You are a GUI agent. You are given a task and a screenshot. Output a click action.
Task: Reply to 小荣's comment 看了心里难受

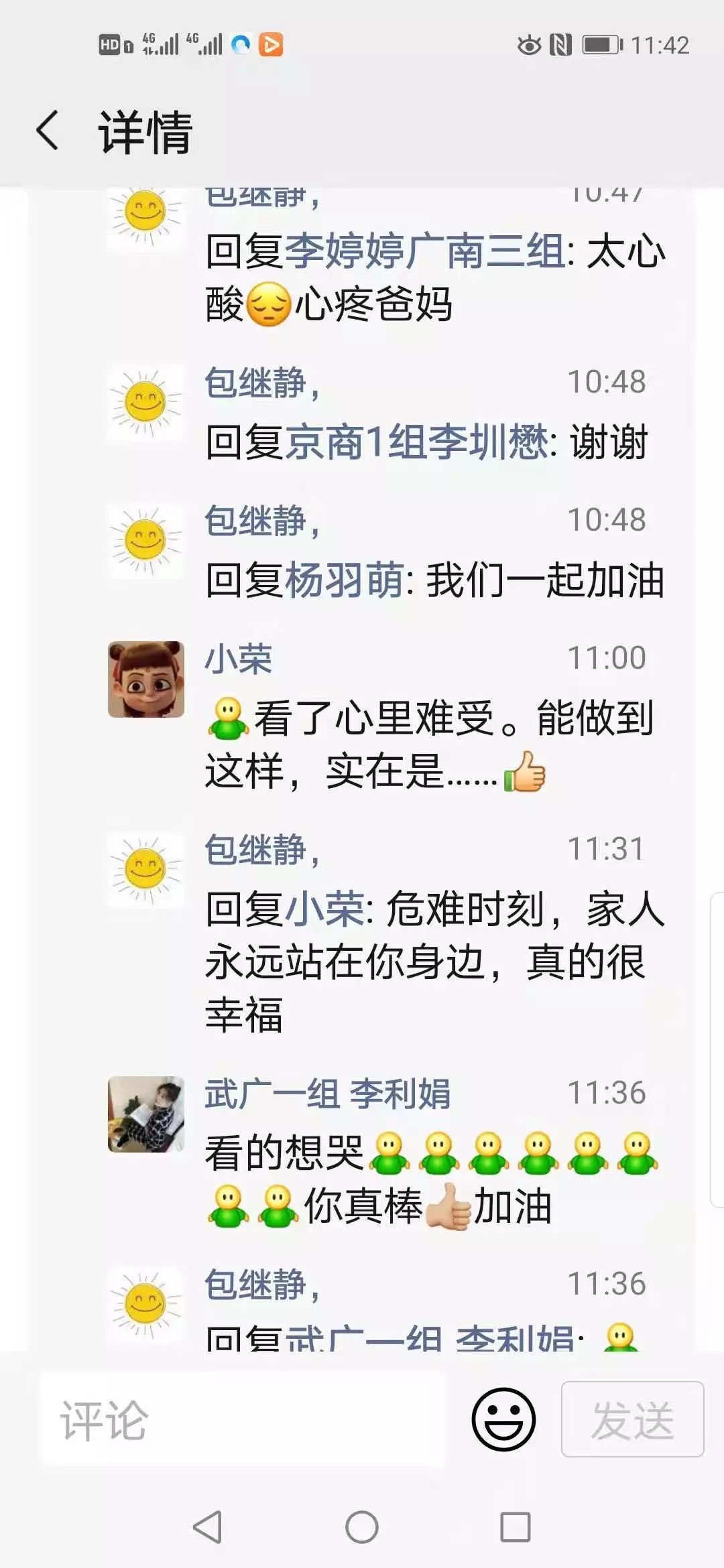(x=429, y=745)
